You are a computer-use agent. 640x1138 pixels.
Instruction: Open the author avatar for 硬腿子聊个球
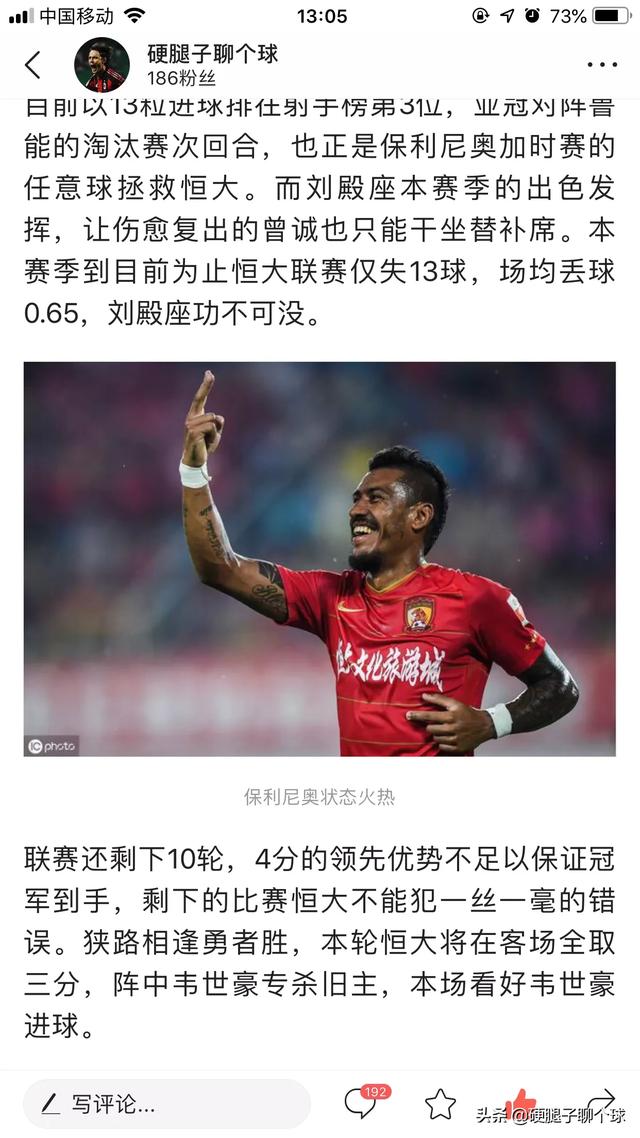click(x=102, y=65)
